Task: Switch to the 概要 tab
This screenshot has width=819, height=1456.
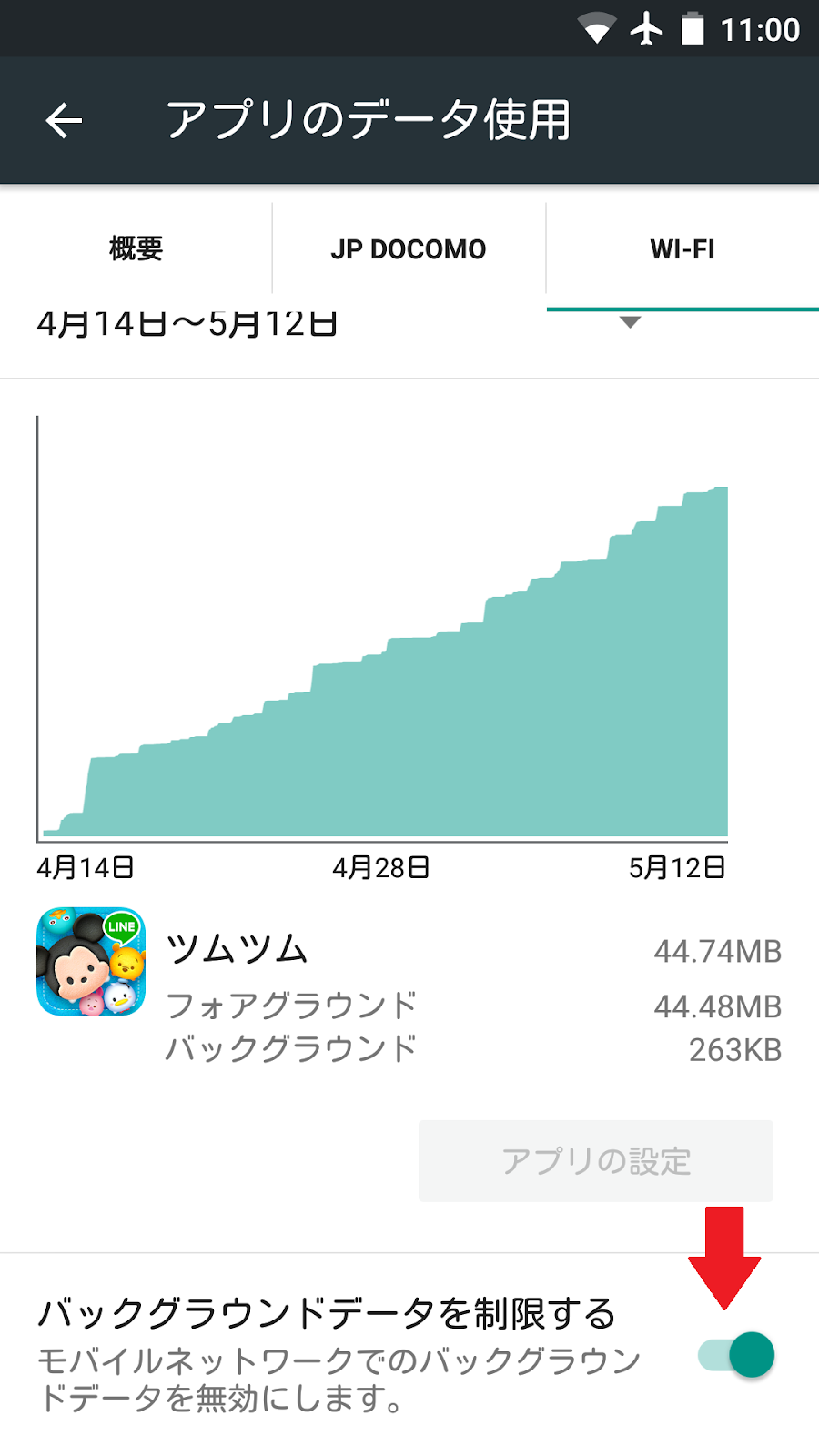Action: (x=135, y=248)
